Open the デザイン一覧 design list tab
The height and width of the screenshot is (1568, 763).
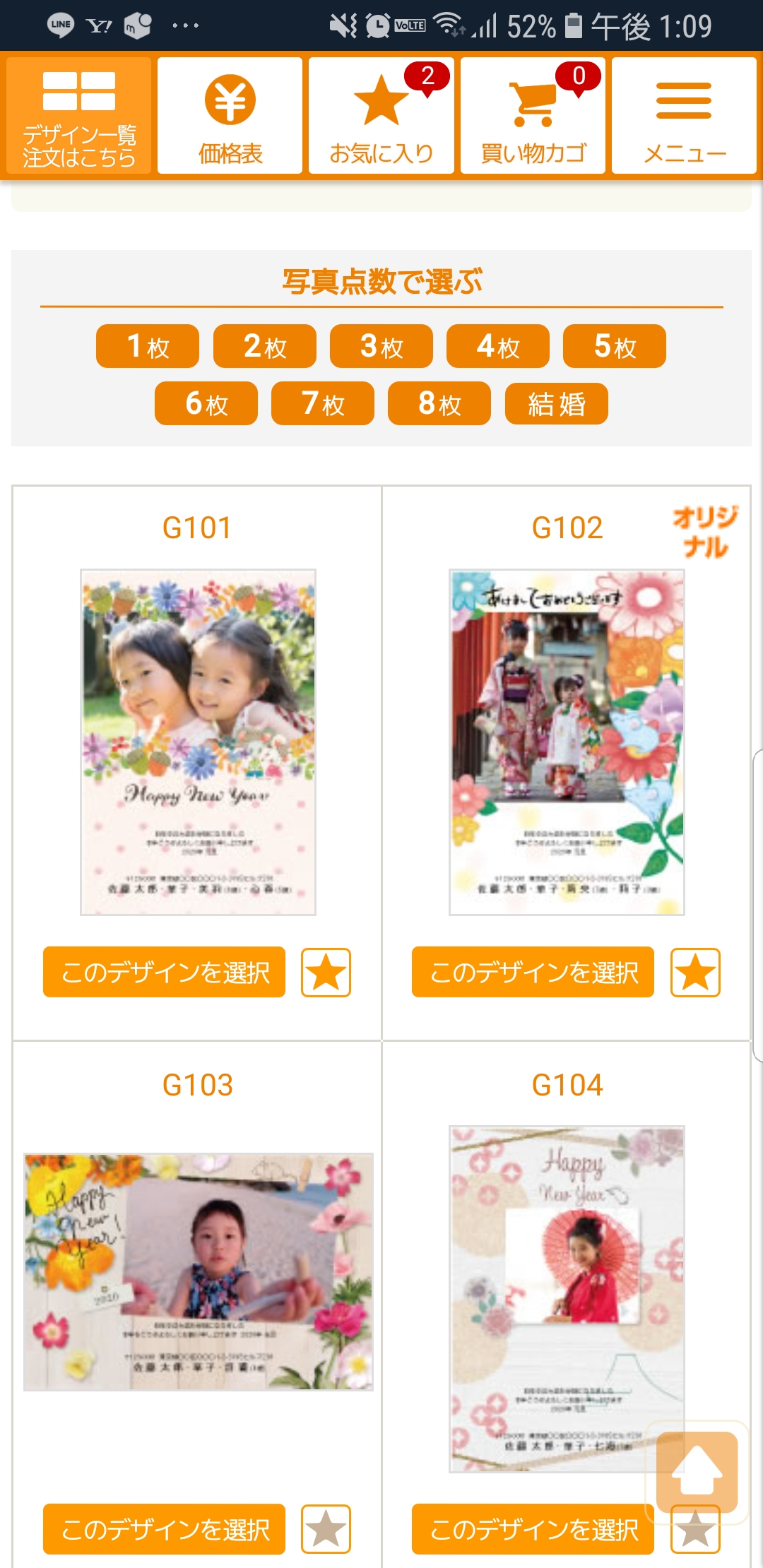click(78, 115)
